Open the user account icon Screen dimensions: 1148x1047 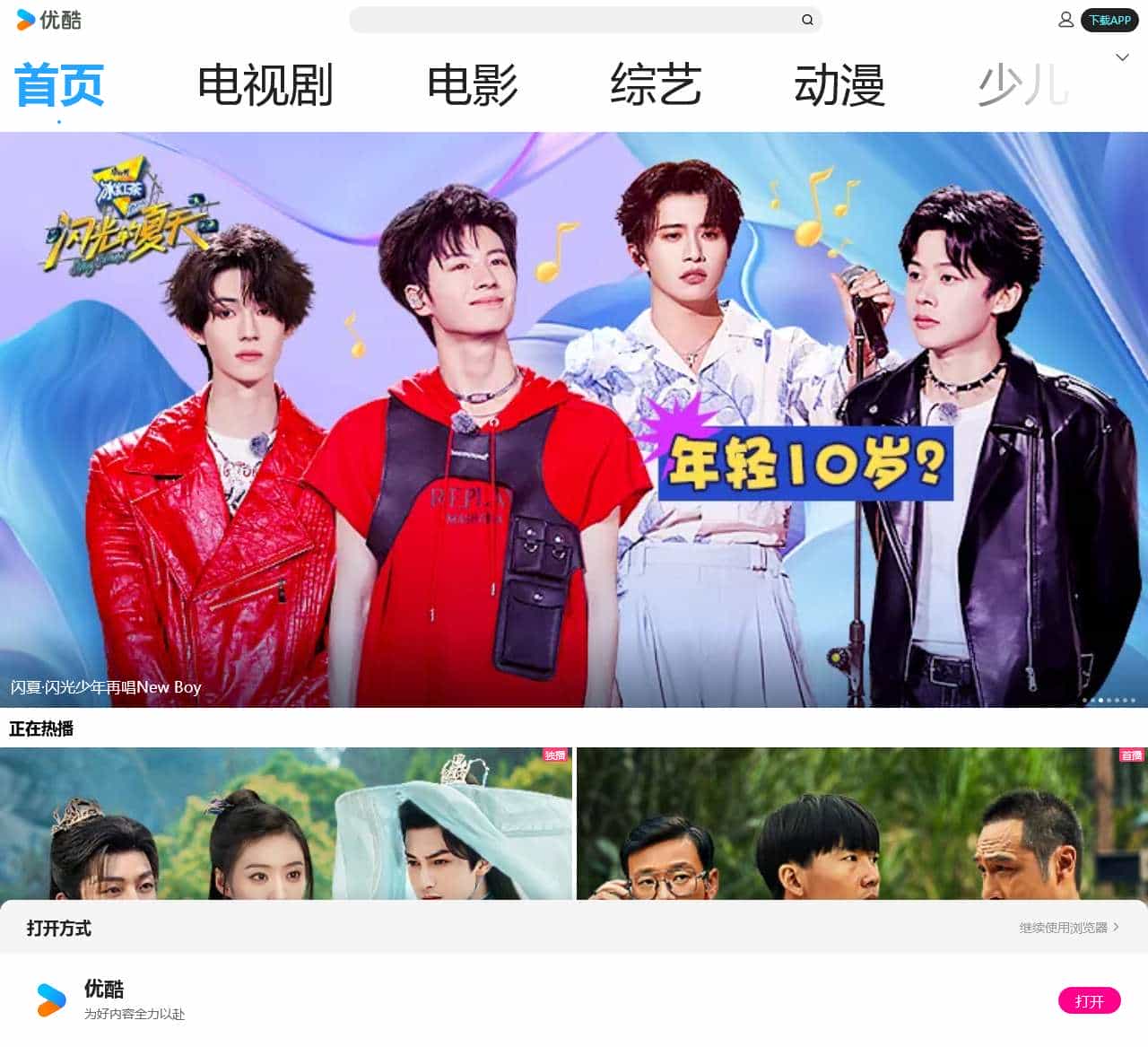pos(1065,20)
